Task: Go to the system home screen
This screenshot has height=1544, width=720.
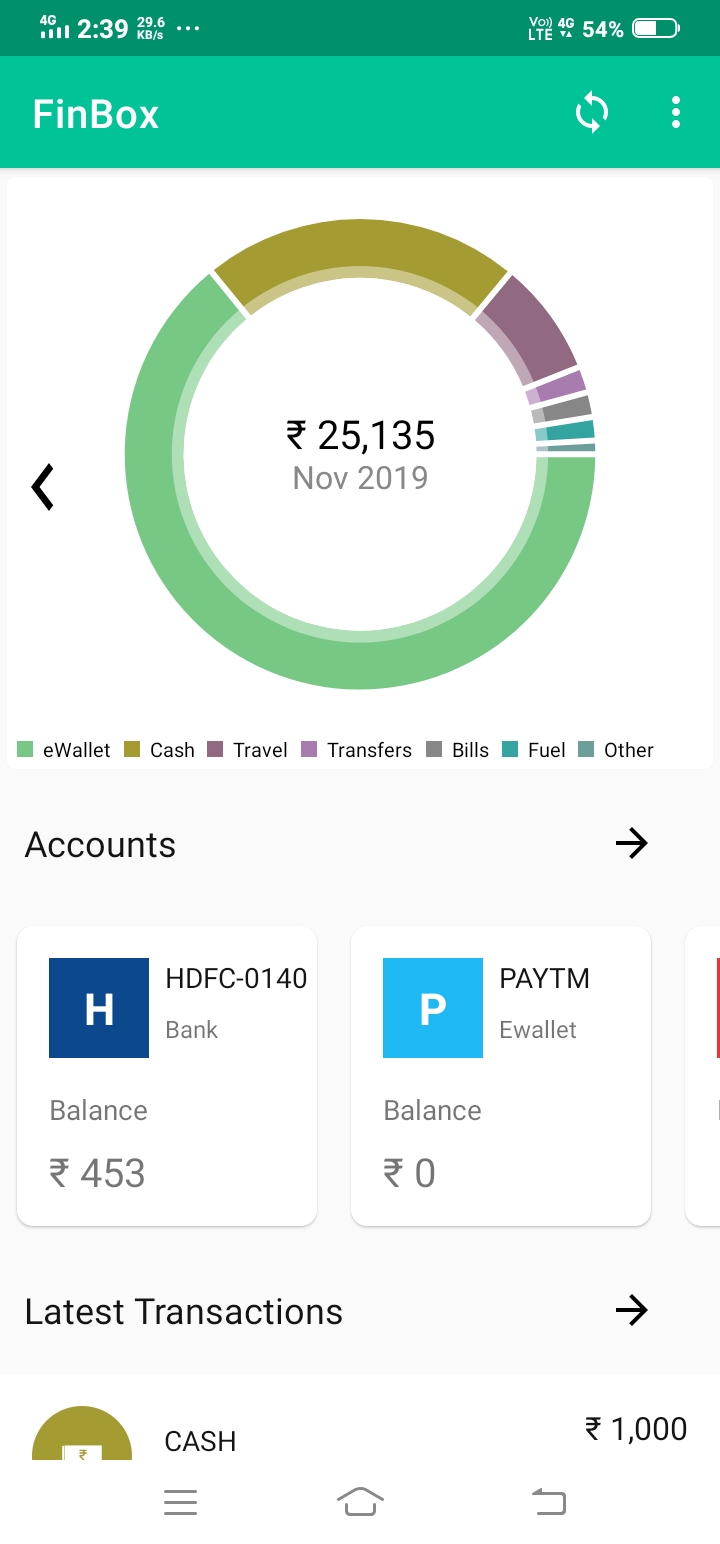Action: pos(361,1502)
